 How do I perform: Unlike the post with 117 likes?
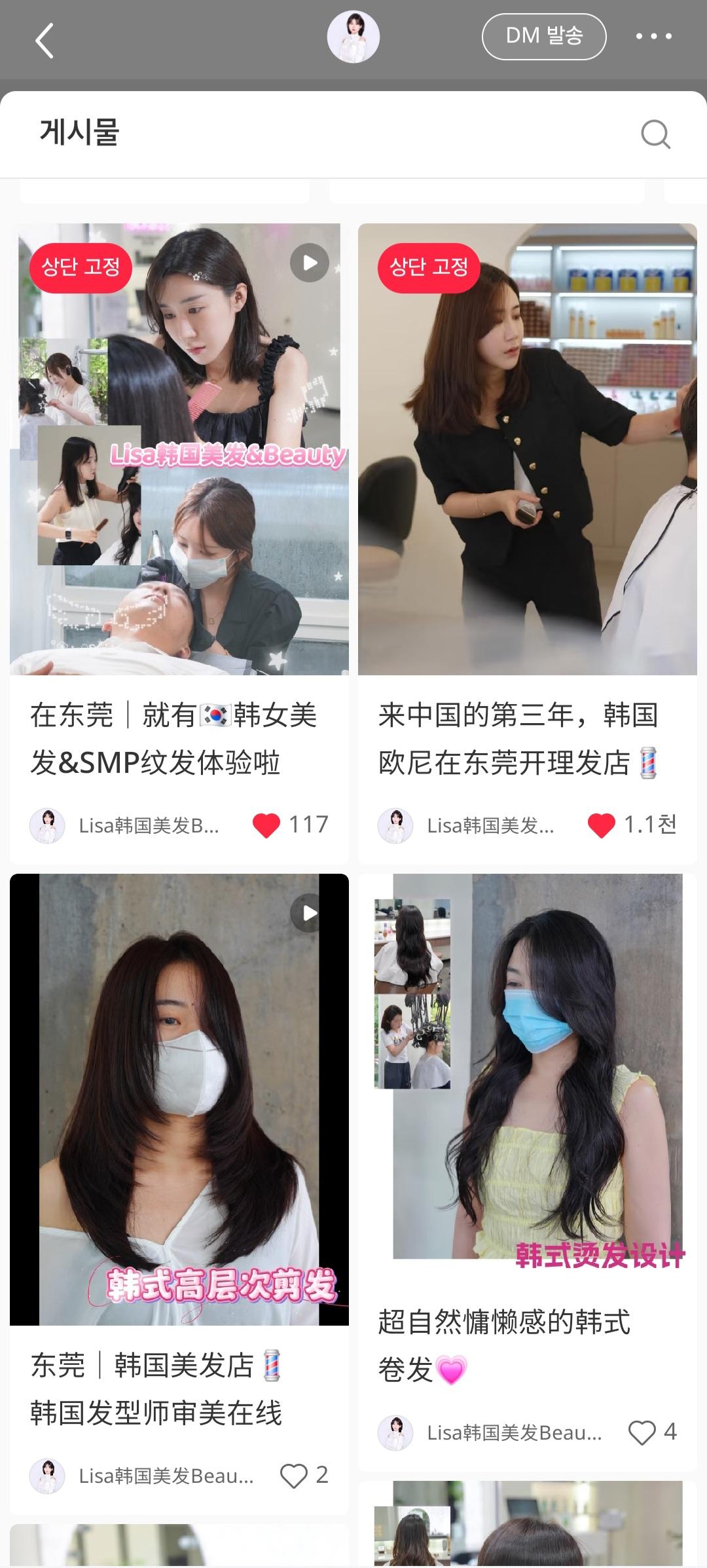(x=266, y=825)
